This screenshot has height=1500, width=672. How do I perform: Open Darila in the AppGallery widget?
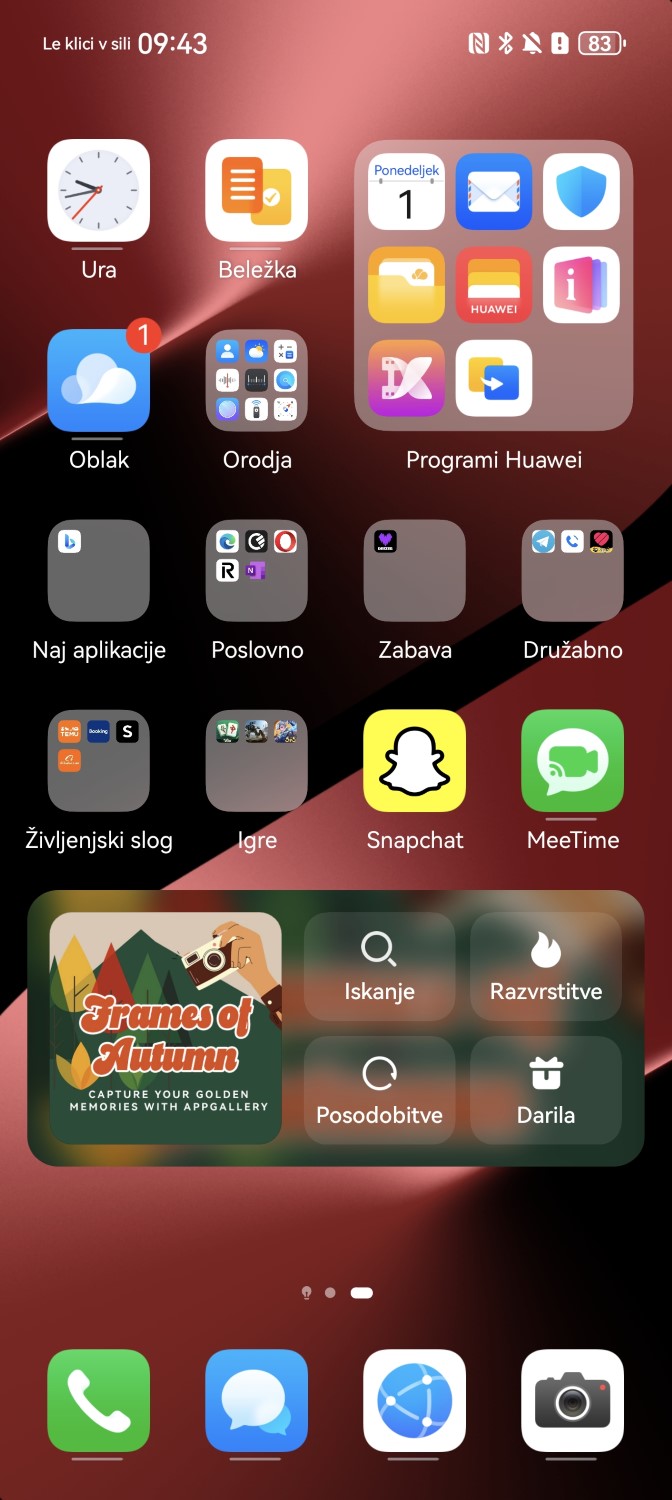pos(545,1090)
